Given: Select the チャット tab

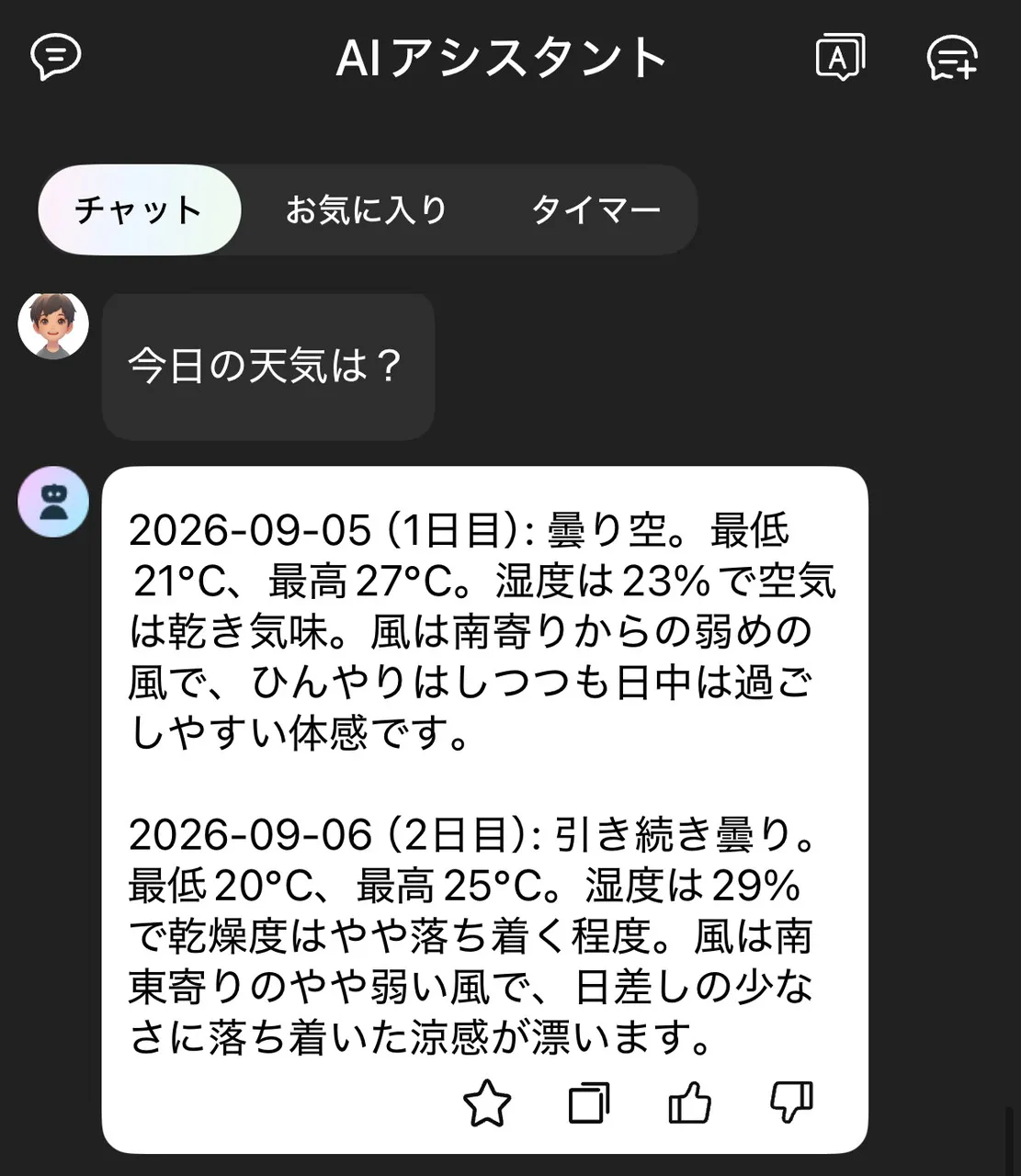Looking at the screenshot, I should [x=140, y=209].
